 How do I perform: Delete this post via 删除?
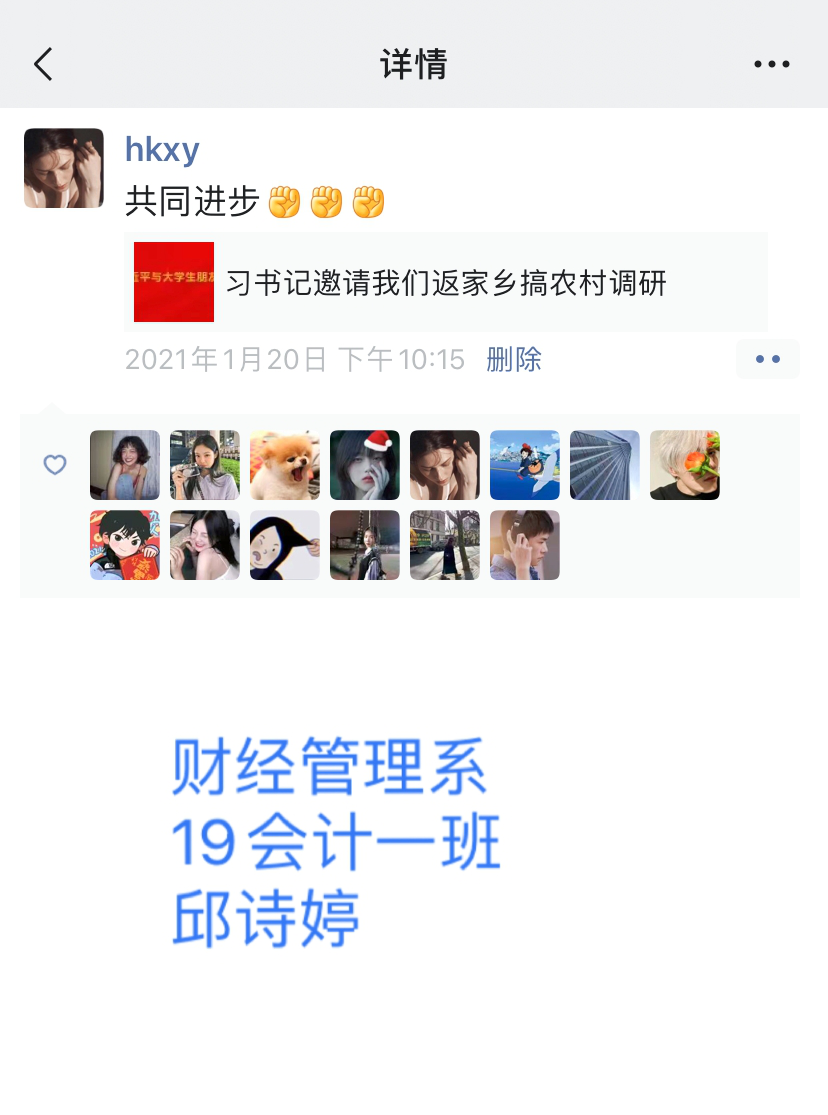tap(513, 360)
